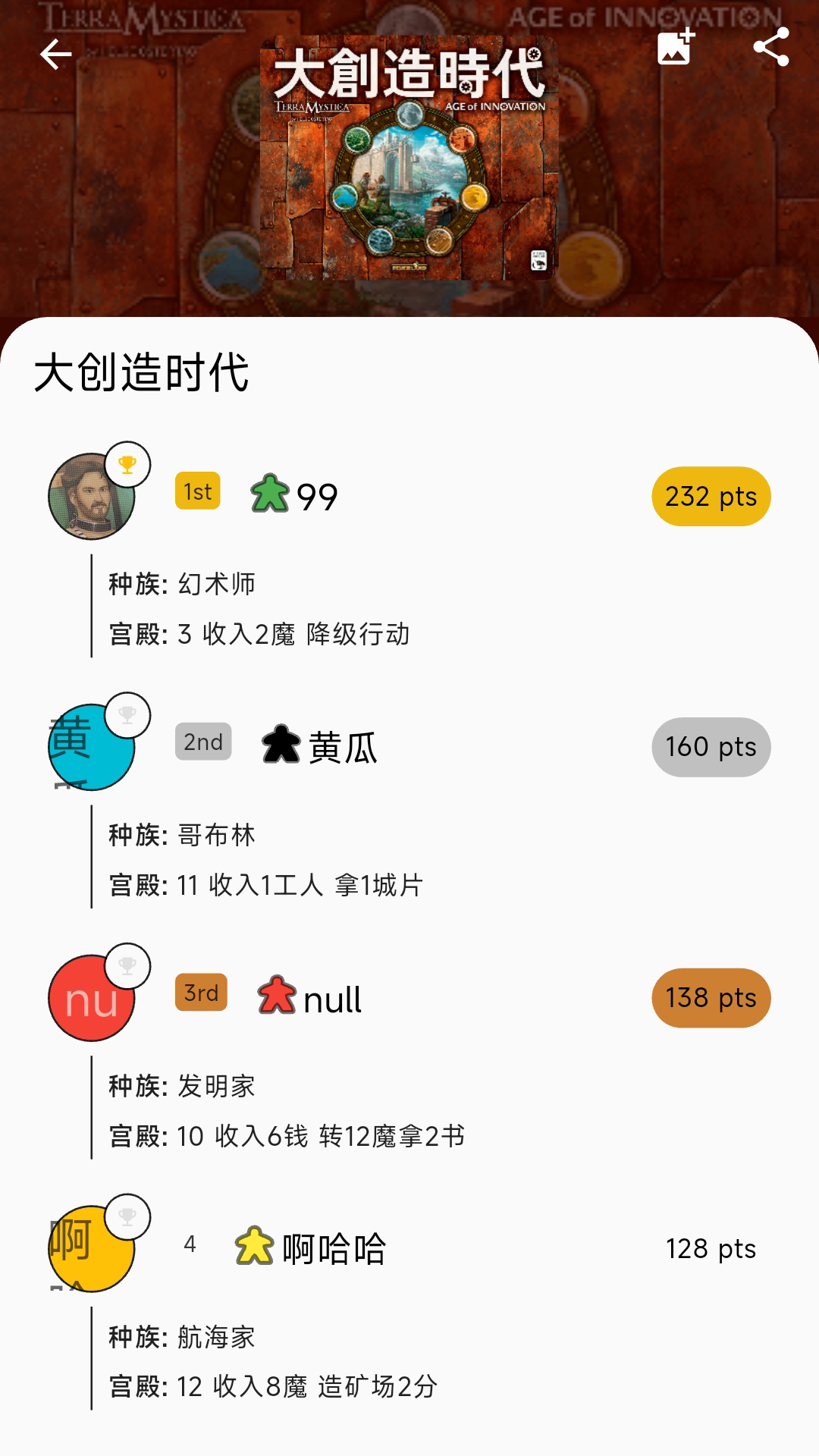819x1456 pixels.
Task: Open player 黄瓜's score entry
Action: click(x=409, y=748)
